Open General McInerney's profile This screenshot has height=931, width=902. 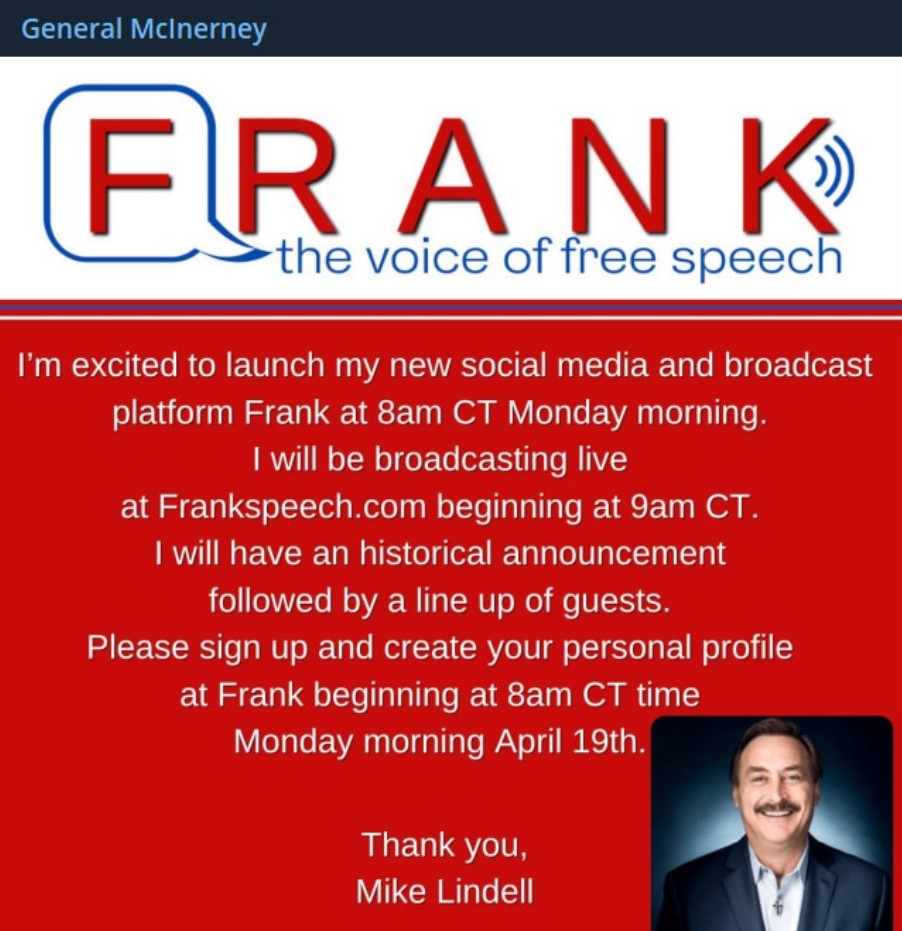[144, 29]
